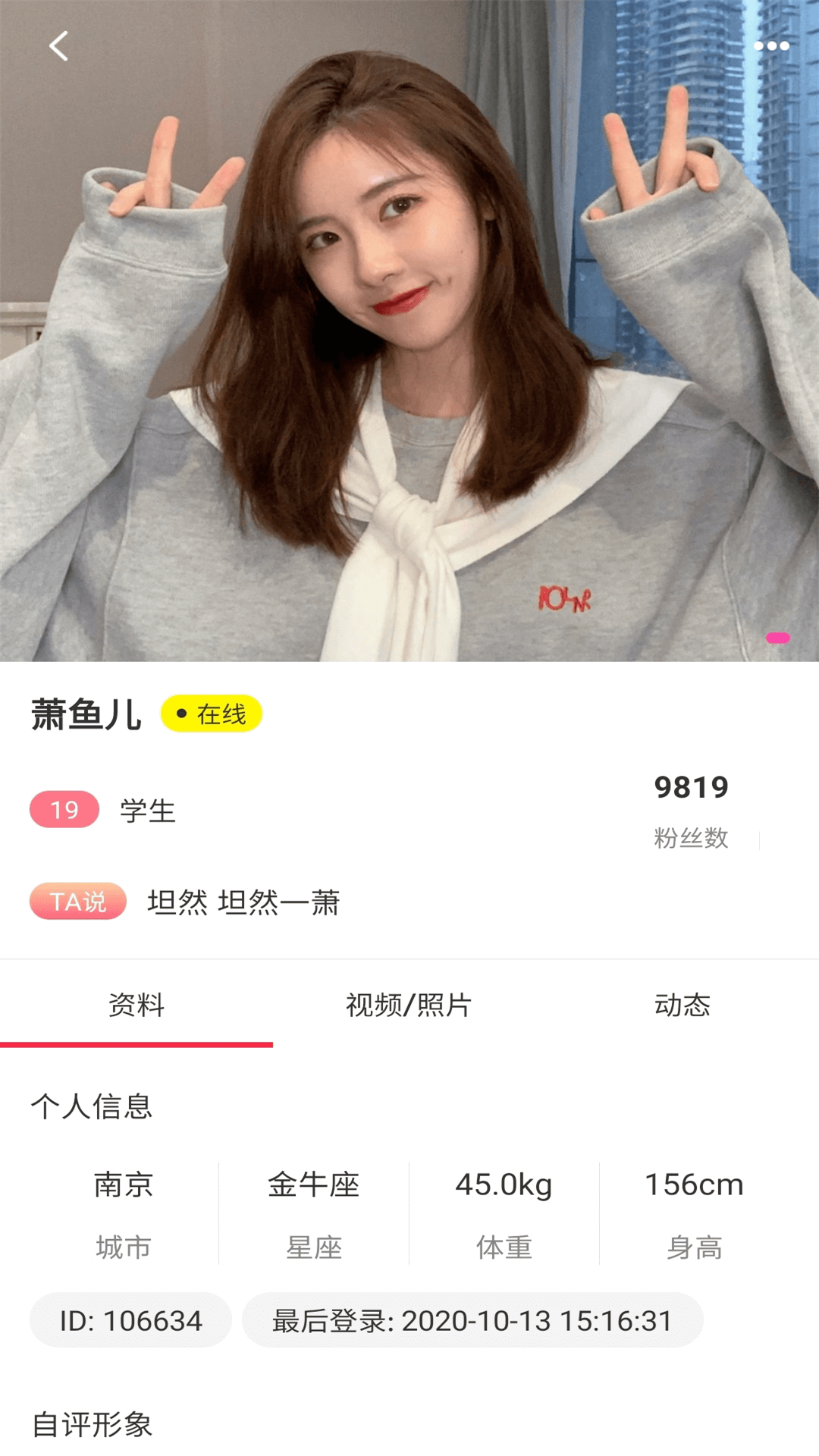Viewport: 819px width, 1456px height.
Task: Go back using the top-left arrow
Action: pyautogui.click(x=58, y=46)
